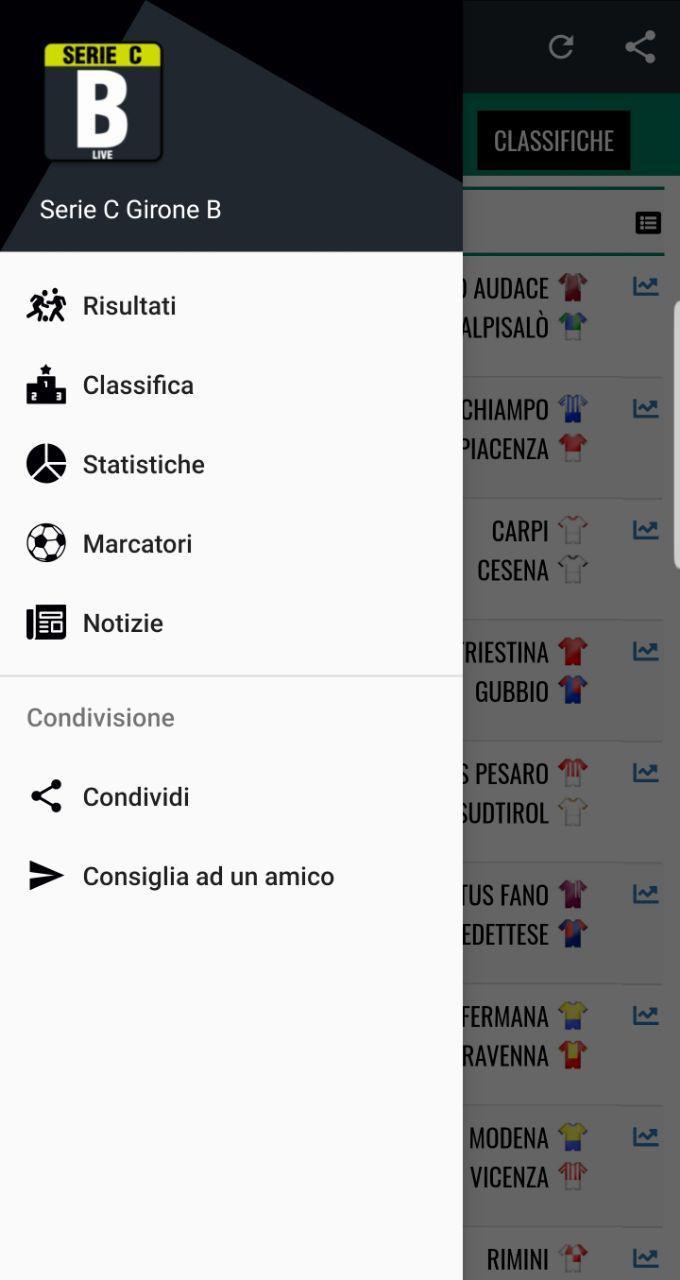Open the list view icon below tabs

(x=648, y=223)
